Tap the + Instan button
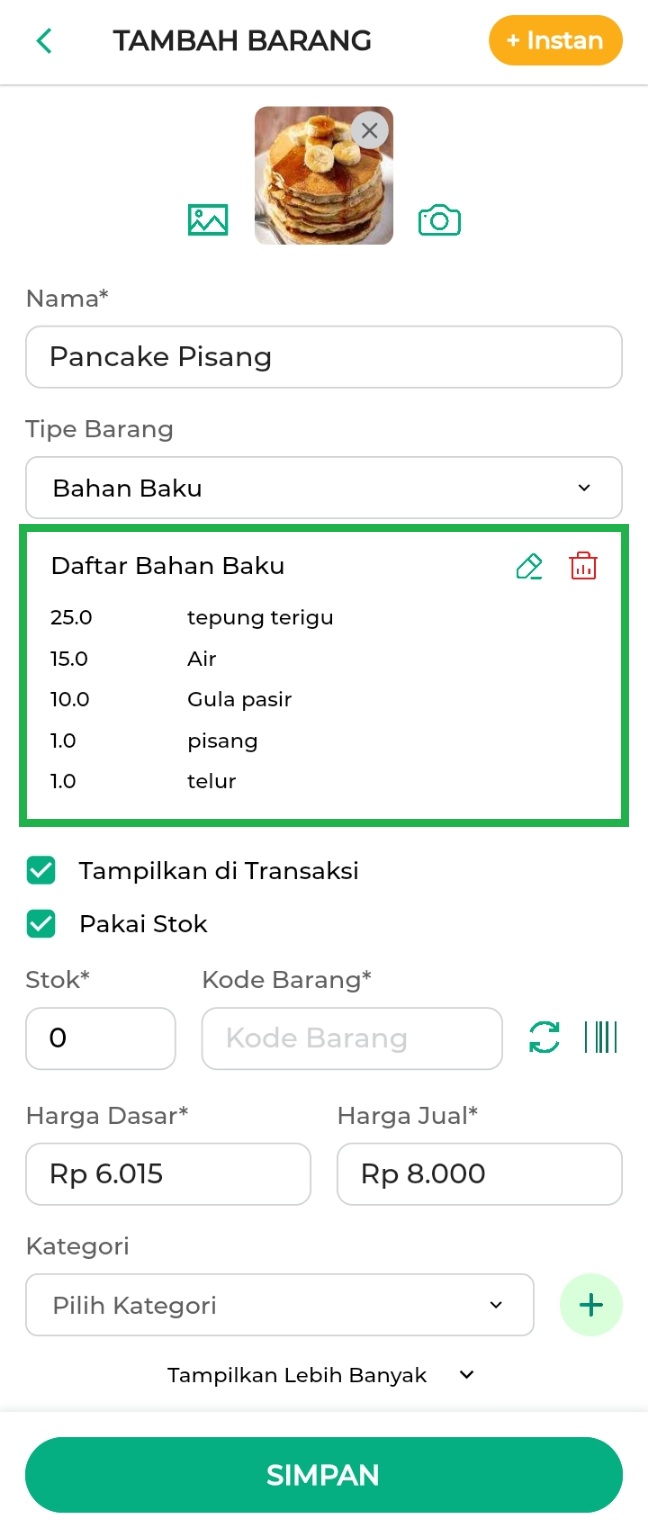648x1537 pixels. tap(555, 41)
